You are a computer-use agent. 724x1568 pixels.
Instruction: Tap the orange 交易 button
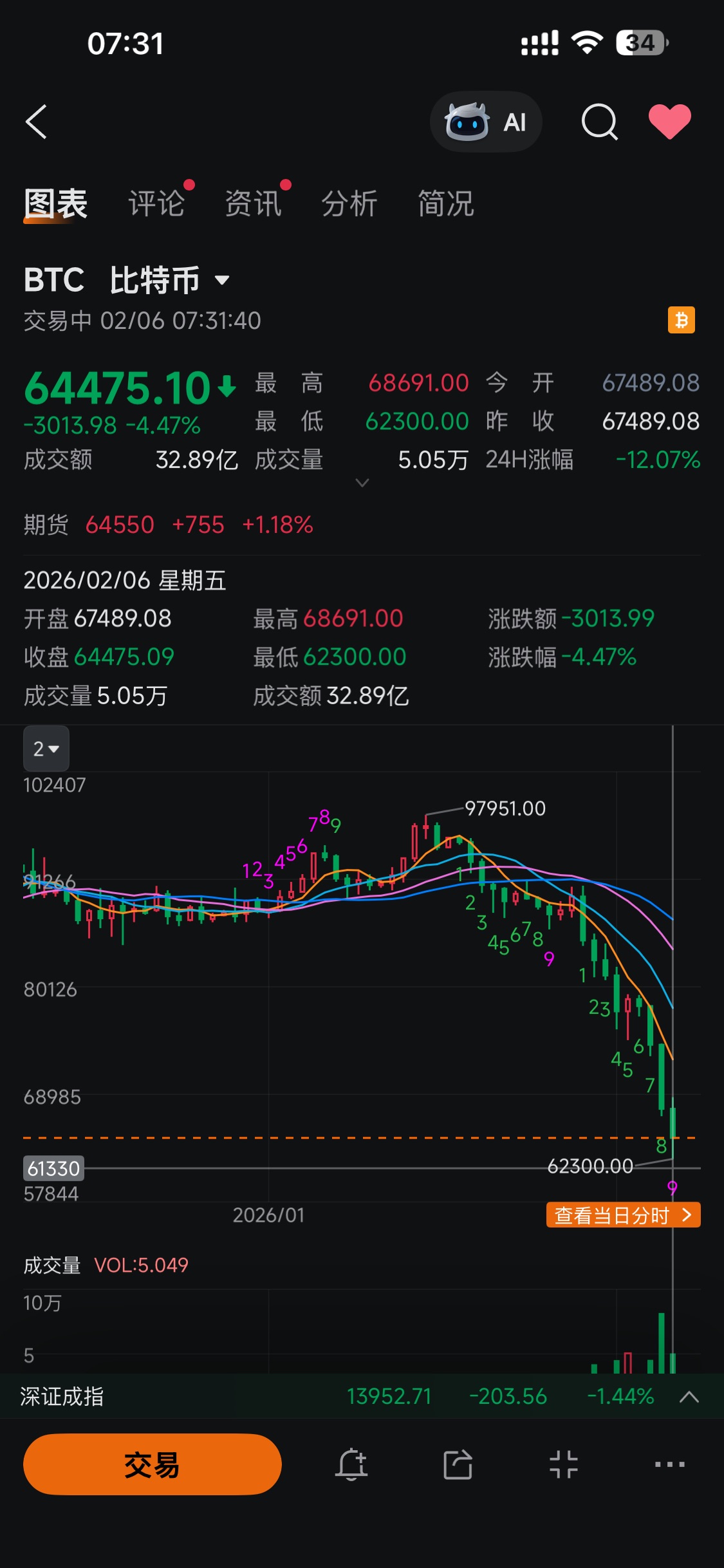tap(153, 1464)
